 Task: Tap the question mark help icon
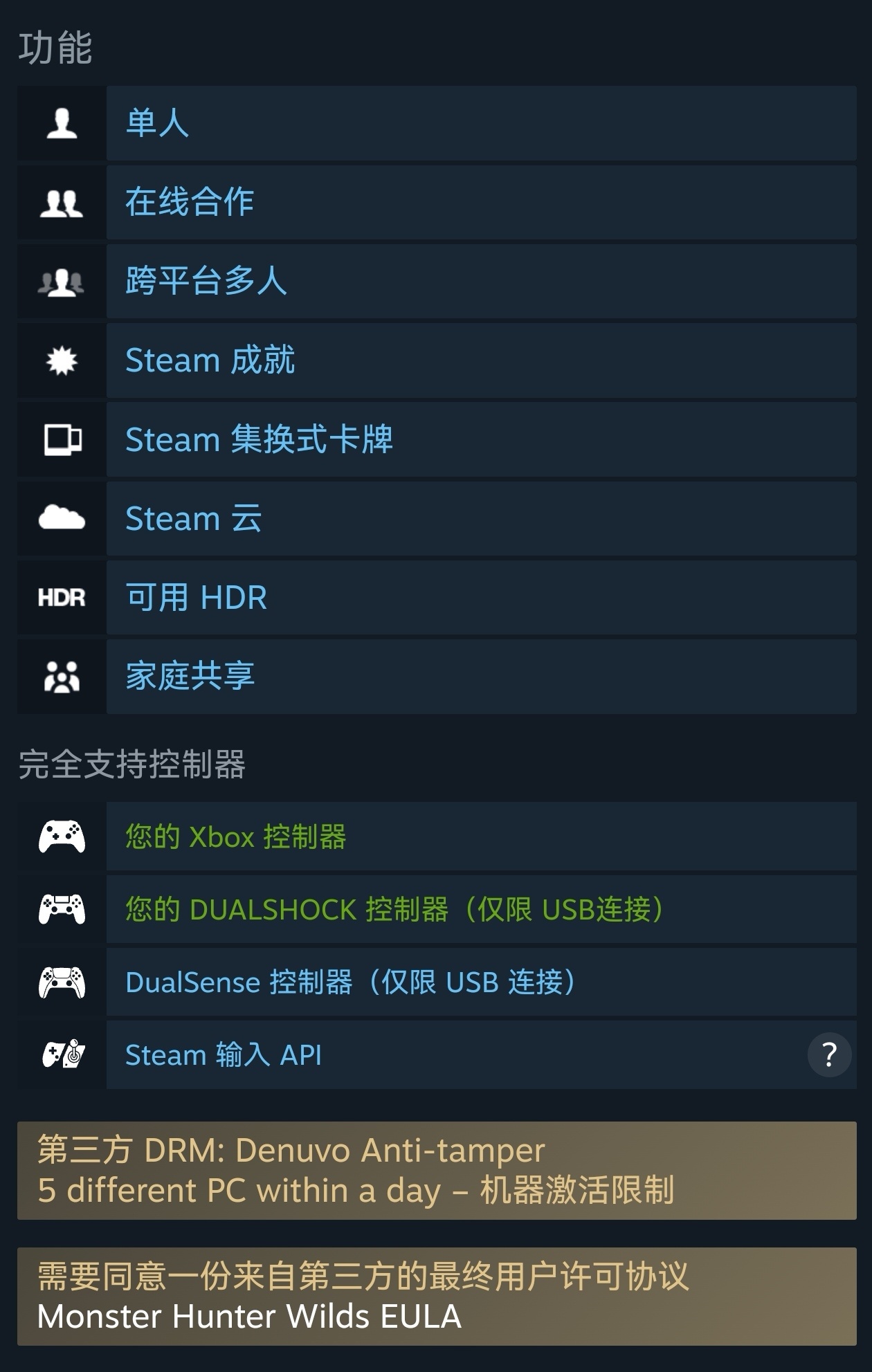coord(829,1054)
